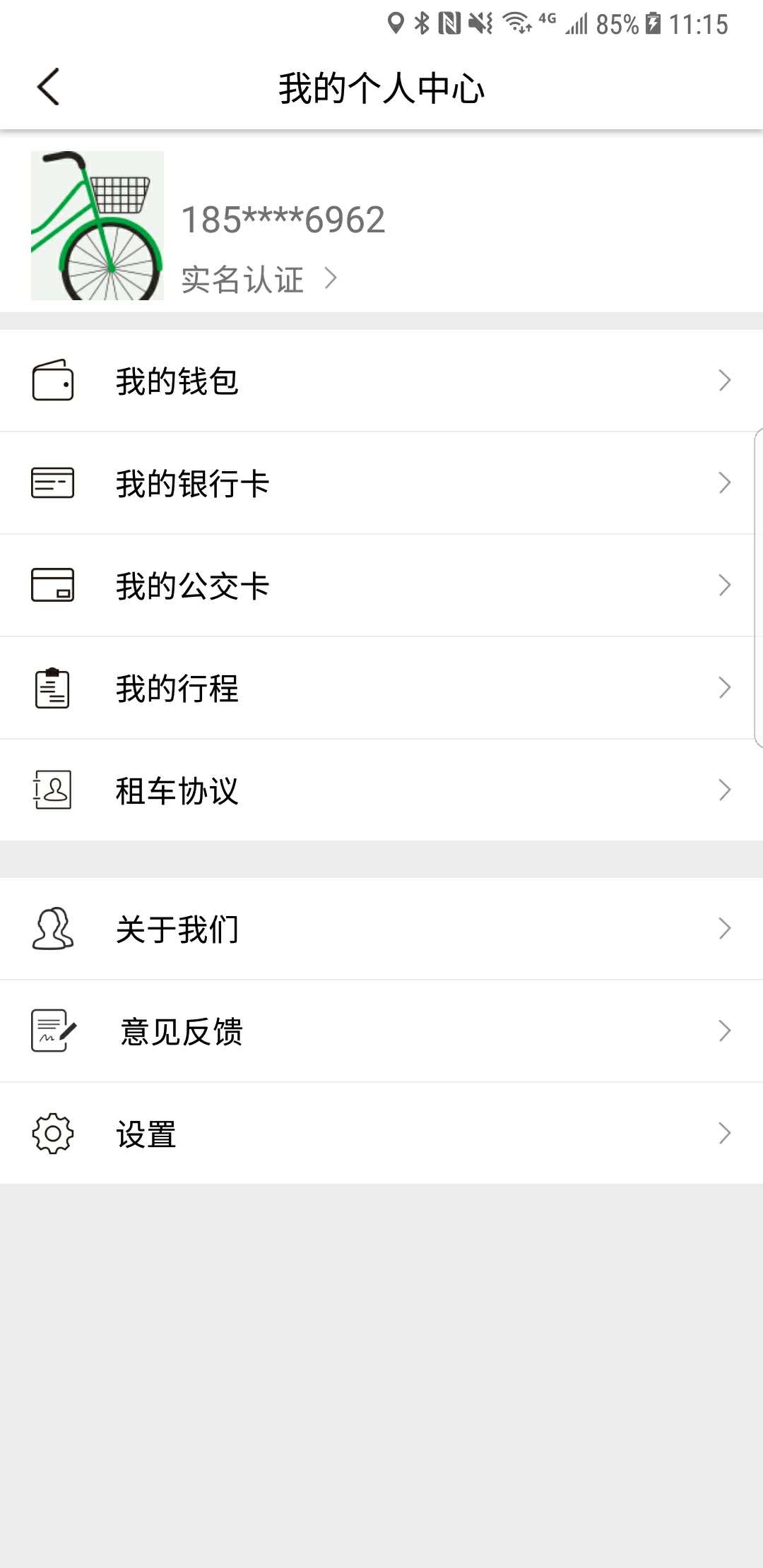The image size is (763, 1568).
Task: Open 实名认证 verification link
Action: click(259, 279)
